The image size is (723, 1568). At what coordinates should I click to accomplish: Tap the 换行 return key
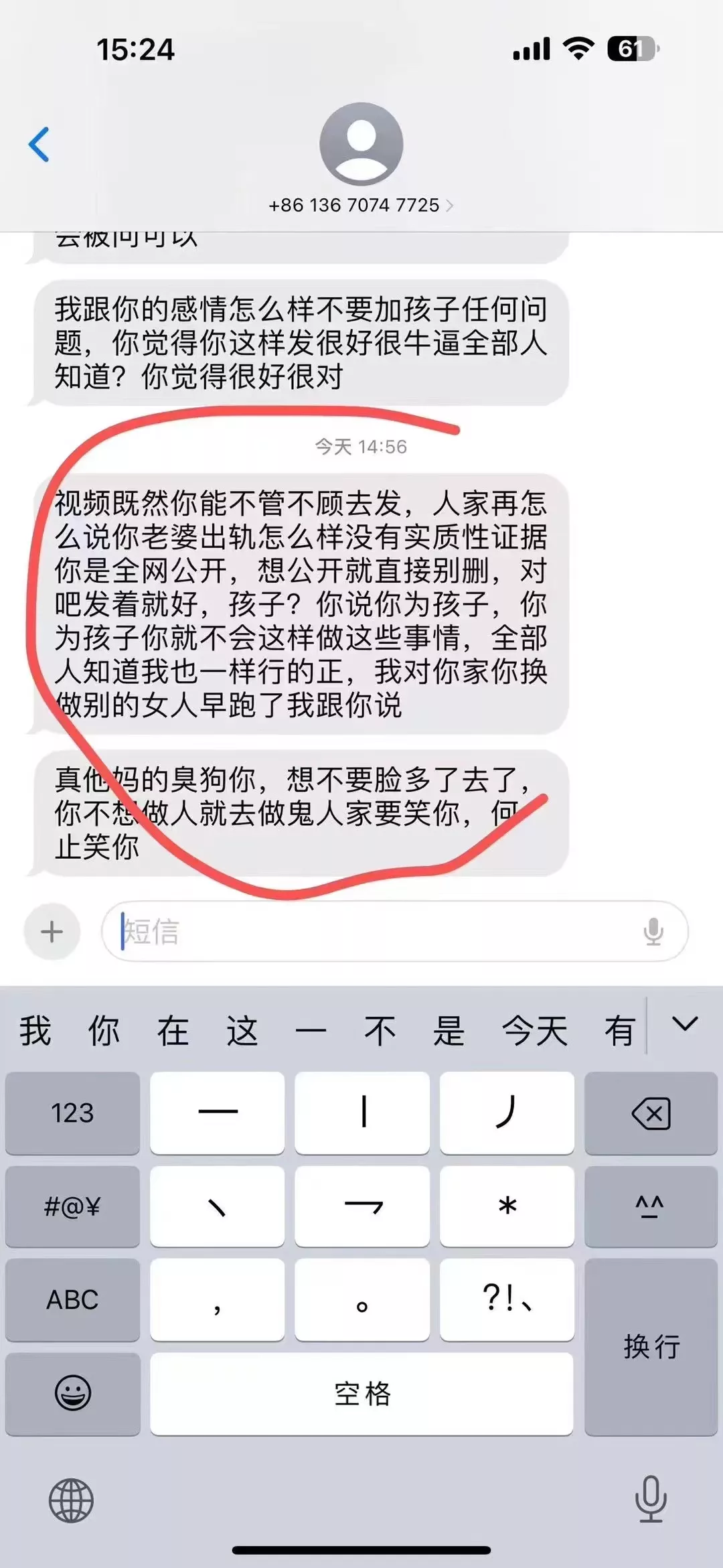tap(651, 1346)
